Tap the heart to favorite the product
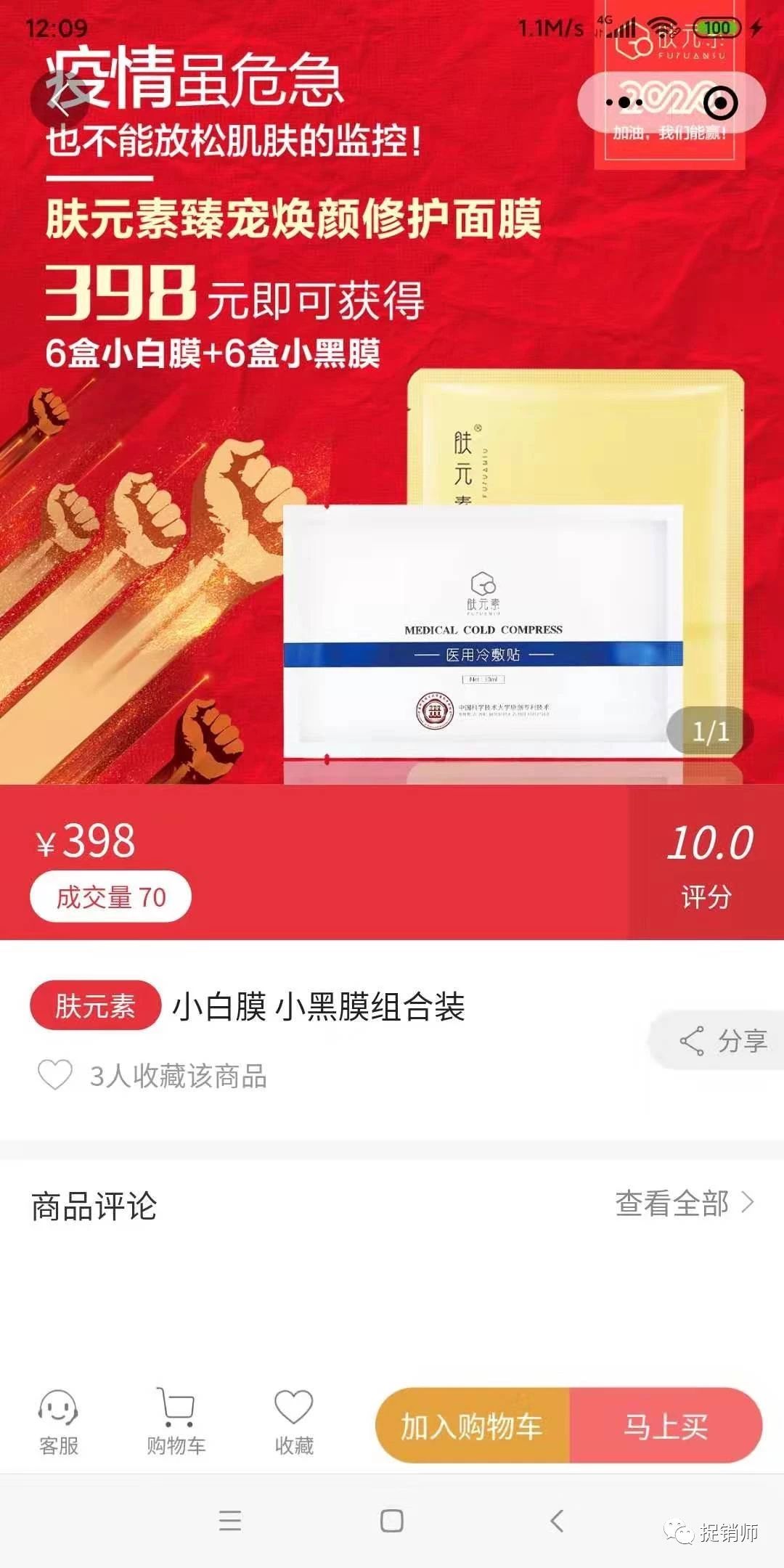784x1568 pixels. point(55,1076)
